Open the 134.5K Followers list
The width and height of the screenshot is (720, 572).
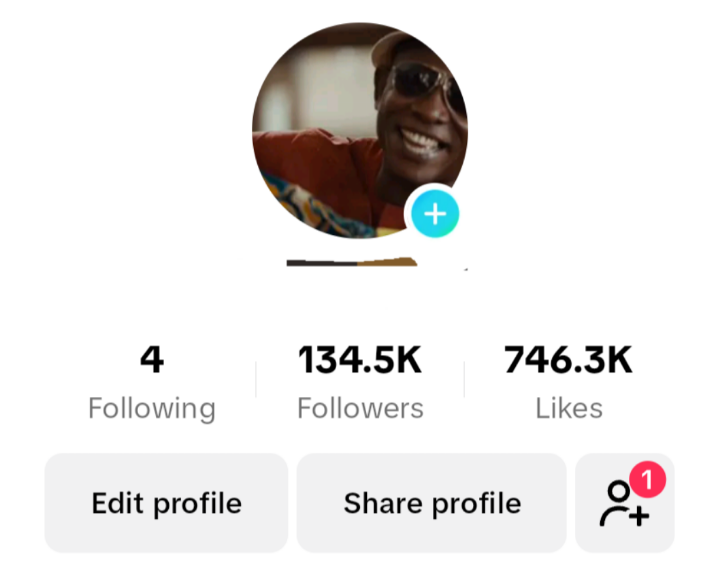[x=360, y=382]
